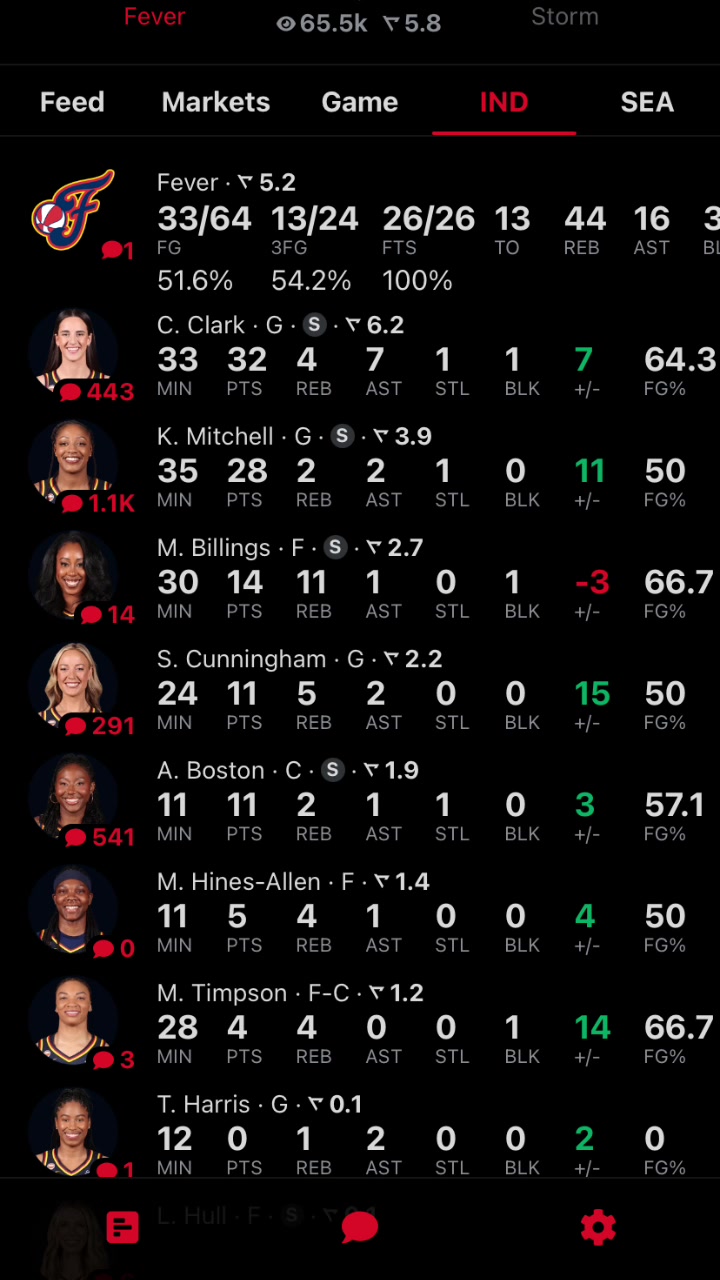Open C. Clark's player row
Viewport: 720px width, 1280px height.
pos(360,356)
